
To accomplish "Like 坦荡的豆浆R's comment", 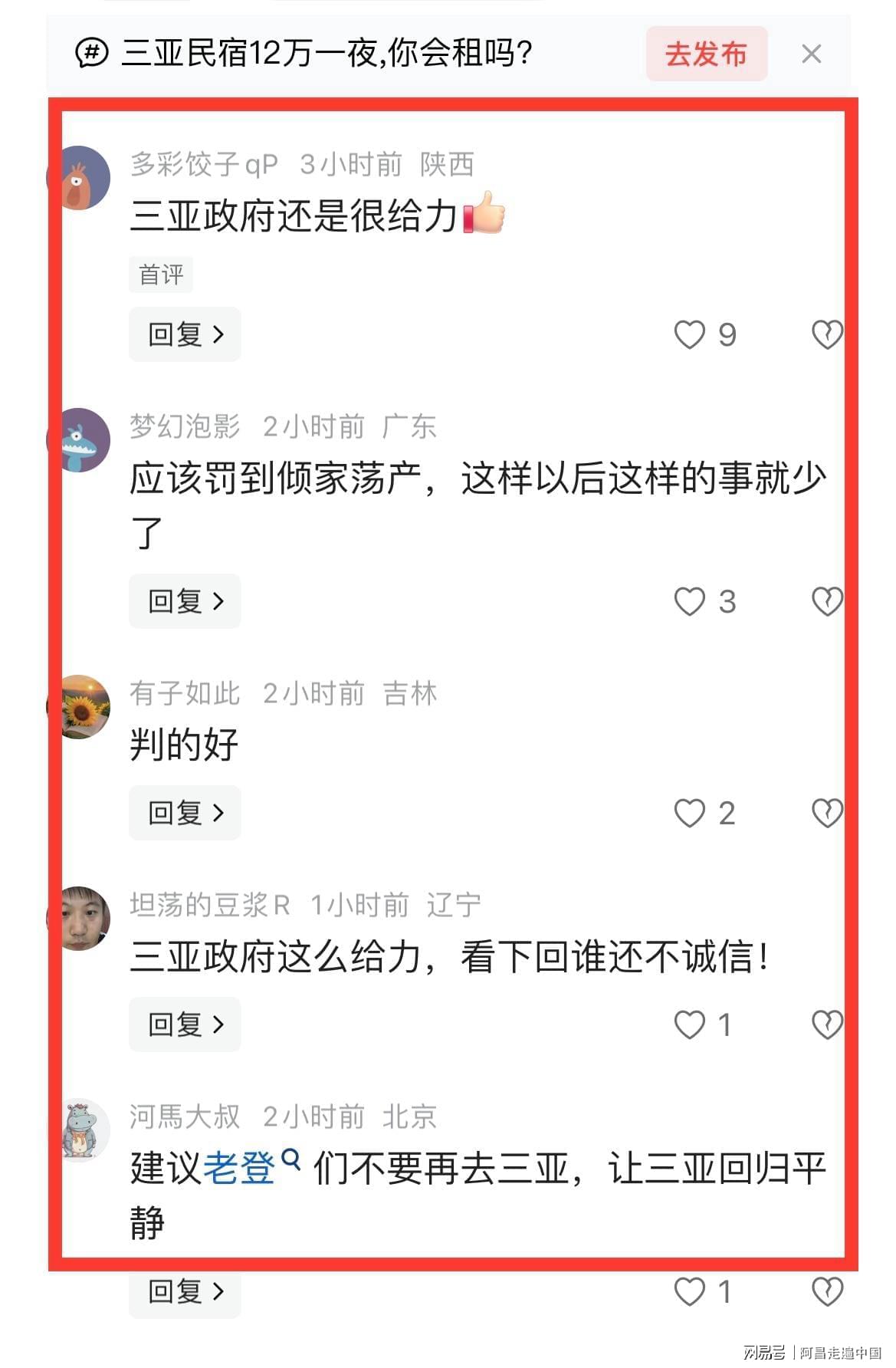I will [x=689, y=1024].
